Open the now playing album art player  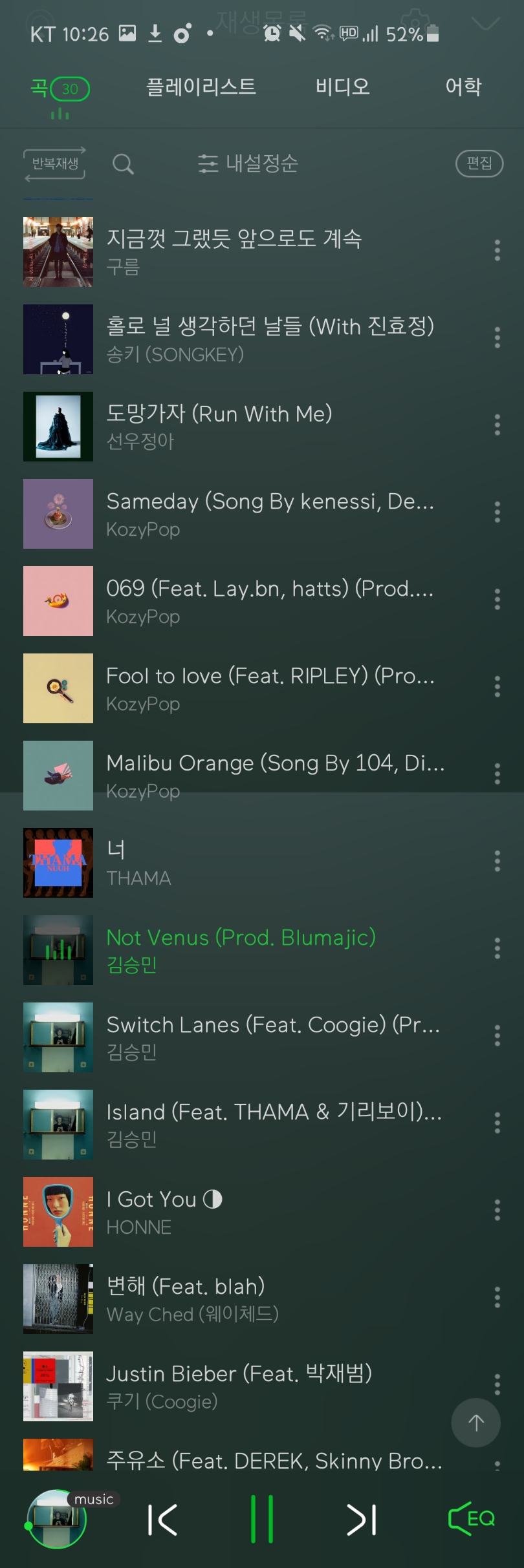pos(57,1519)
